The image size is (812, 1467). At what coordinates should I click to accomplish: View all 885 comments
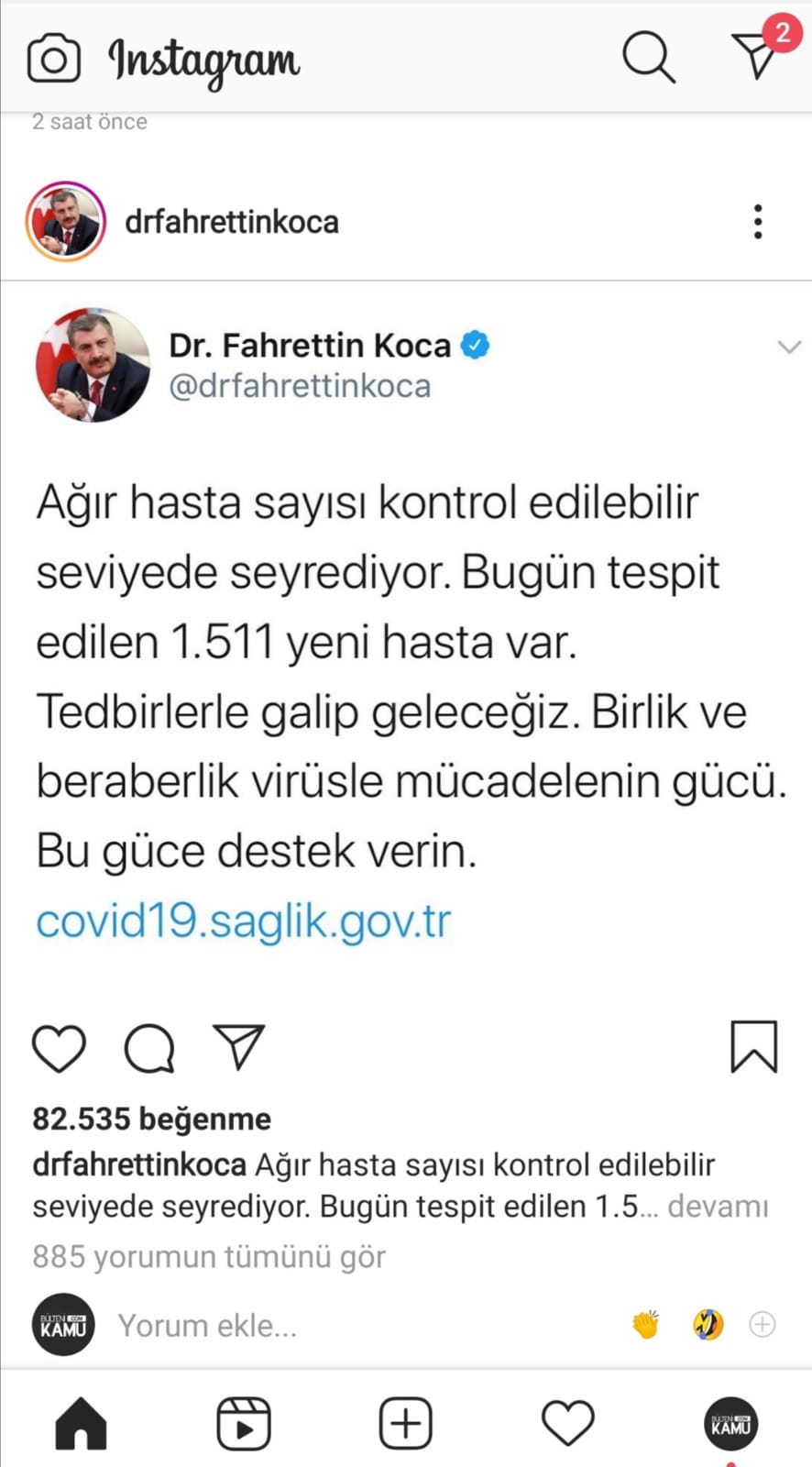(x=209, y=1256)
